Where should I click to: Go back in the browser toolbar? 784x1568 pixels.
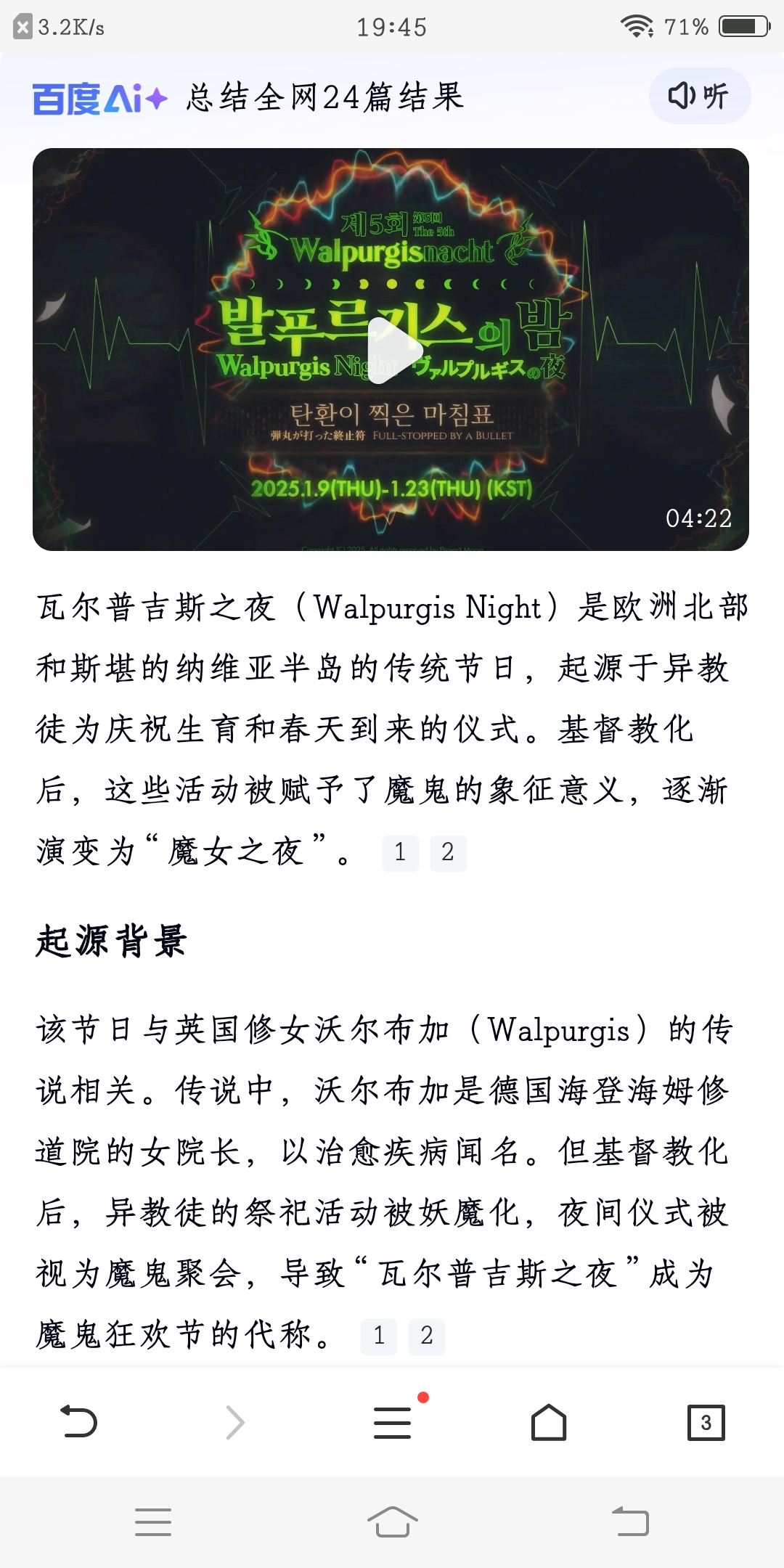tap(78, 1422)
